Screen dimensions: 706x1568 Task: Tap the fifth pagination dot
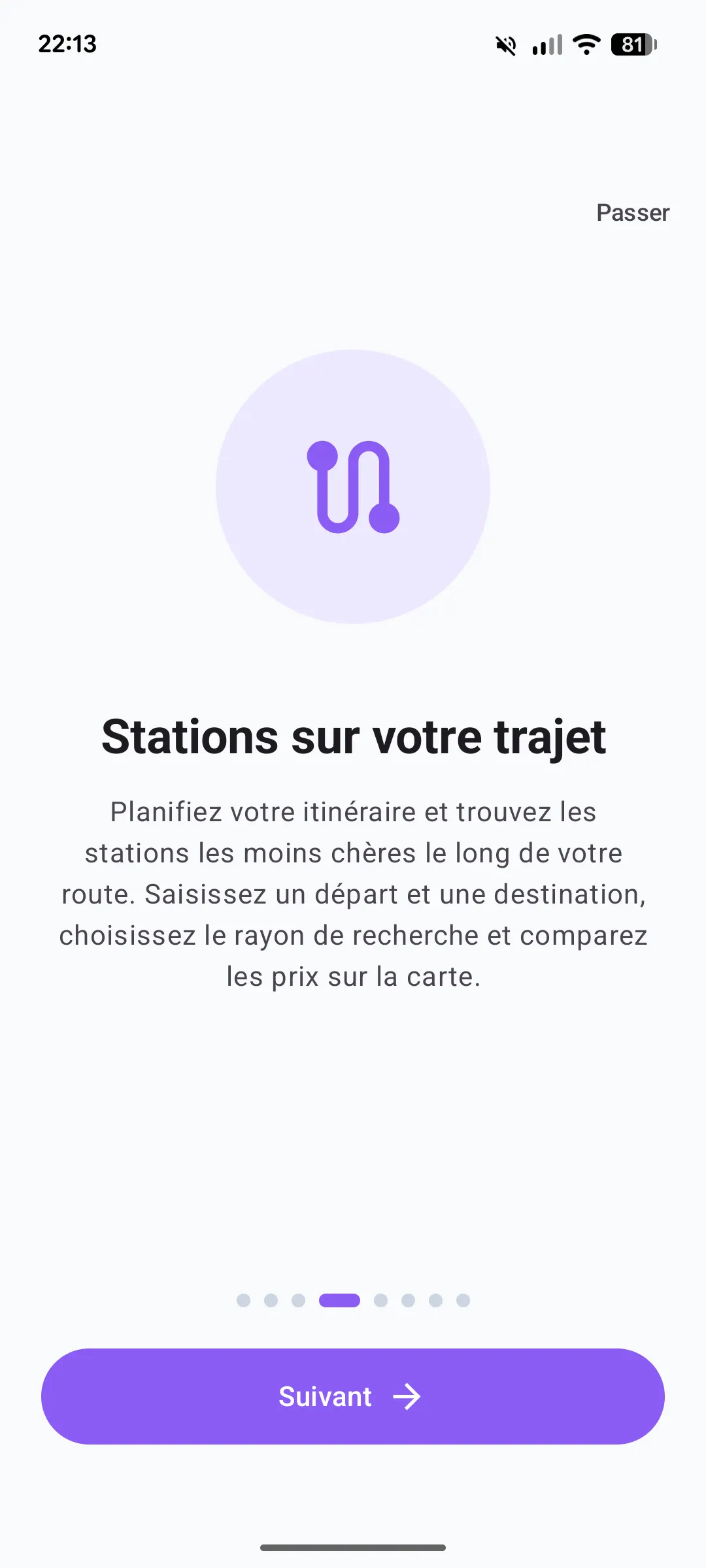[x=381, y=1300]
